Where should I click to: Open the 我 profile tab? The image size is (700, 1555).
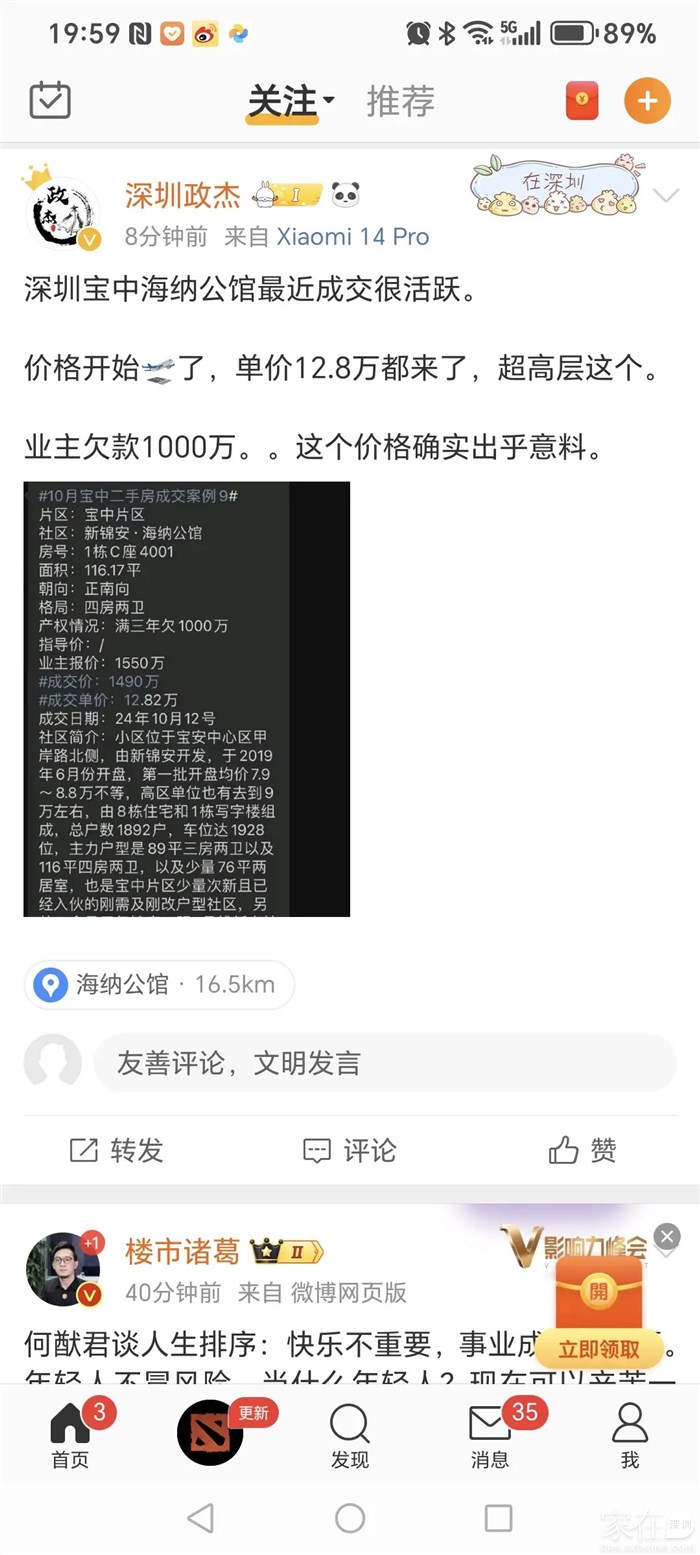(x=629, y=1435)
